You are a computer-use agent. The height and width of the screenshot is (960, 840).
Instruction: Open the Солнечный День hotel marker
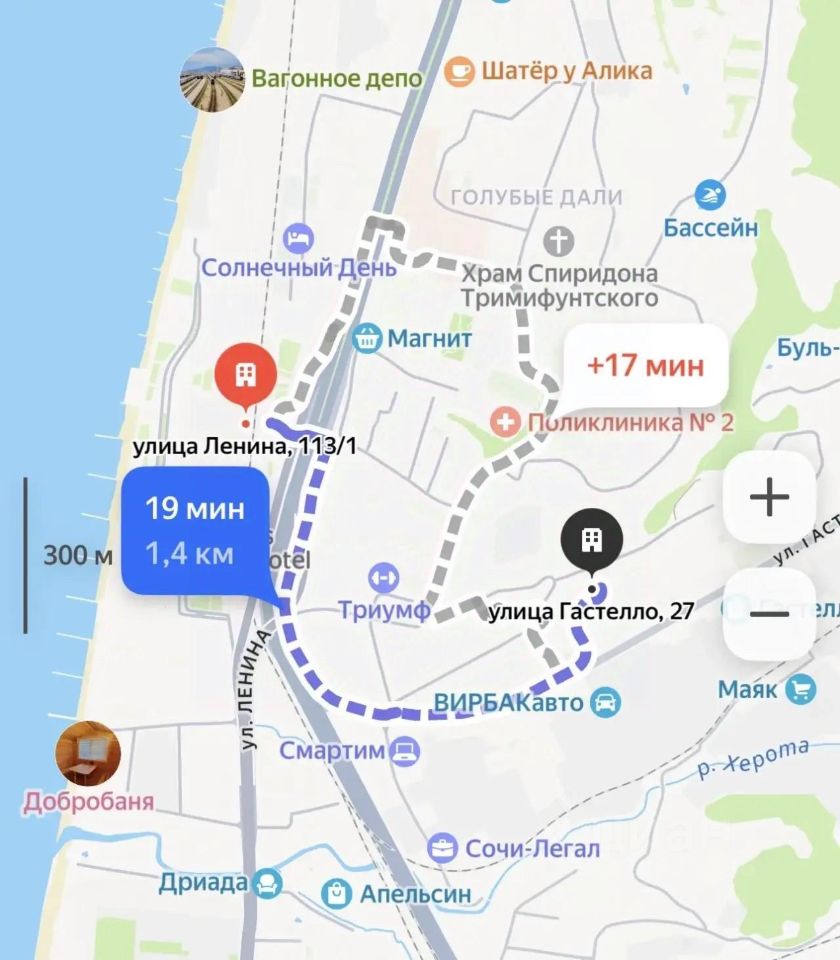tap(298, 239)
